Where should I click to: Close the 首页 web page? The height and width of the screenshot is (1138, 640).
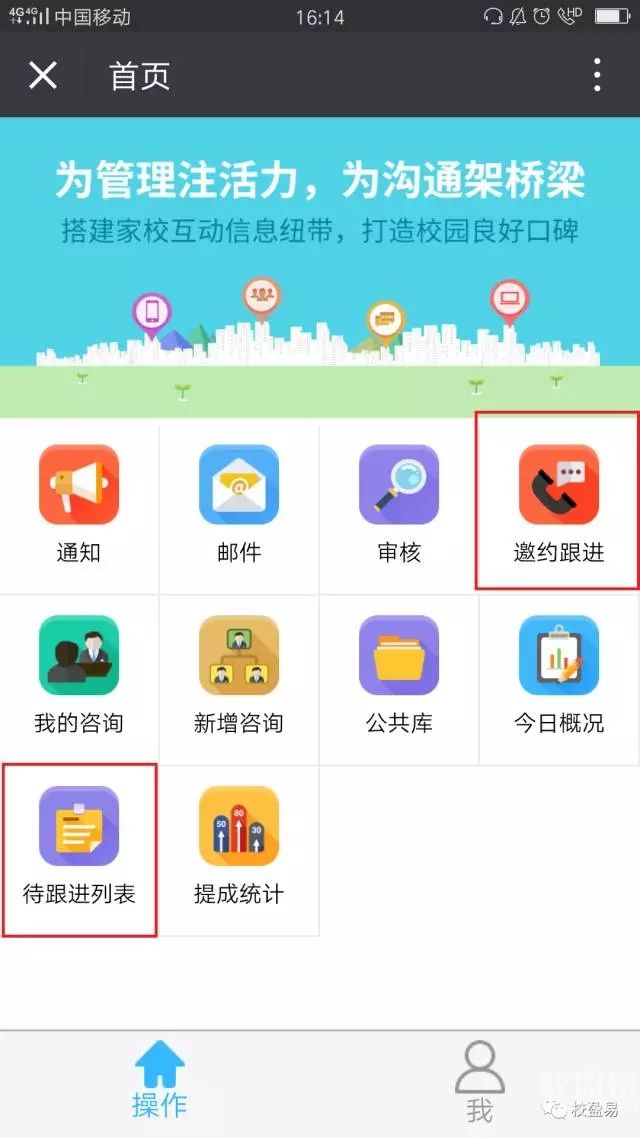coord(42,75)
